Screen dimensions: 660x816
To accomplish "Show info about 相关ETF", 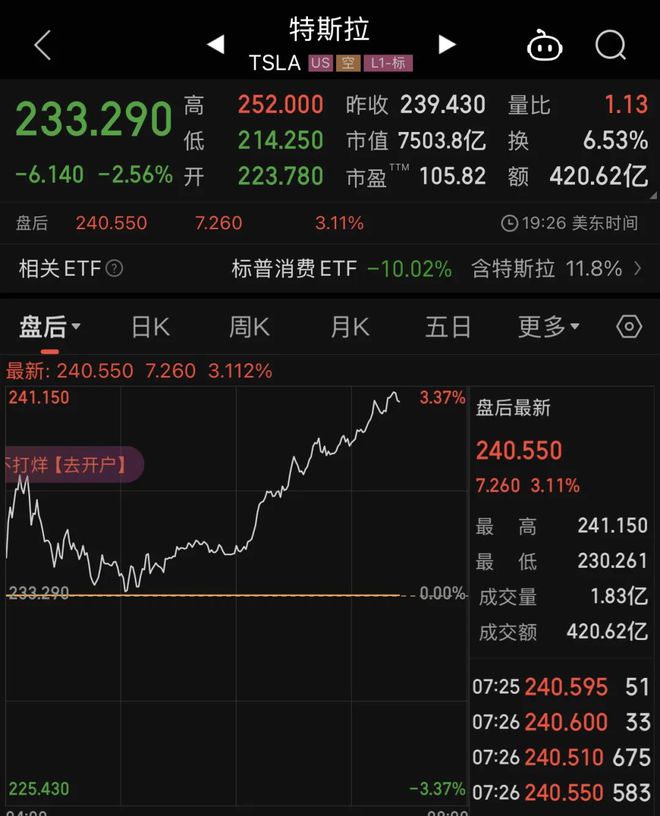I will (115, 268).
